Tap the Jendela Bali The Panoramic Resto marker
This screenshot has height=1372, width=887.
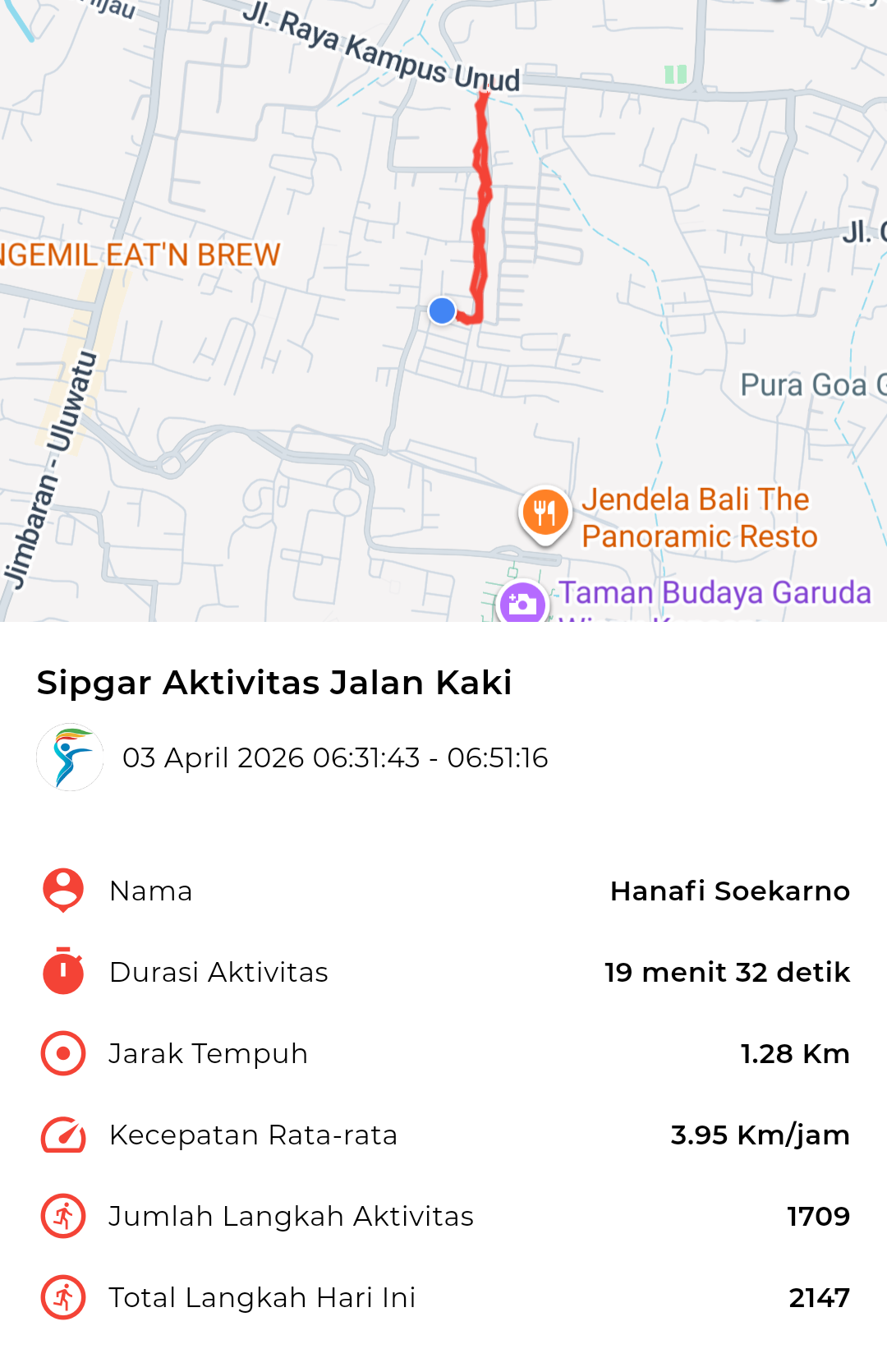coord(545,513)
